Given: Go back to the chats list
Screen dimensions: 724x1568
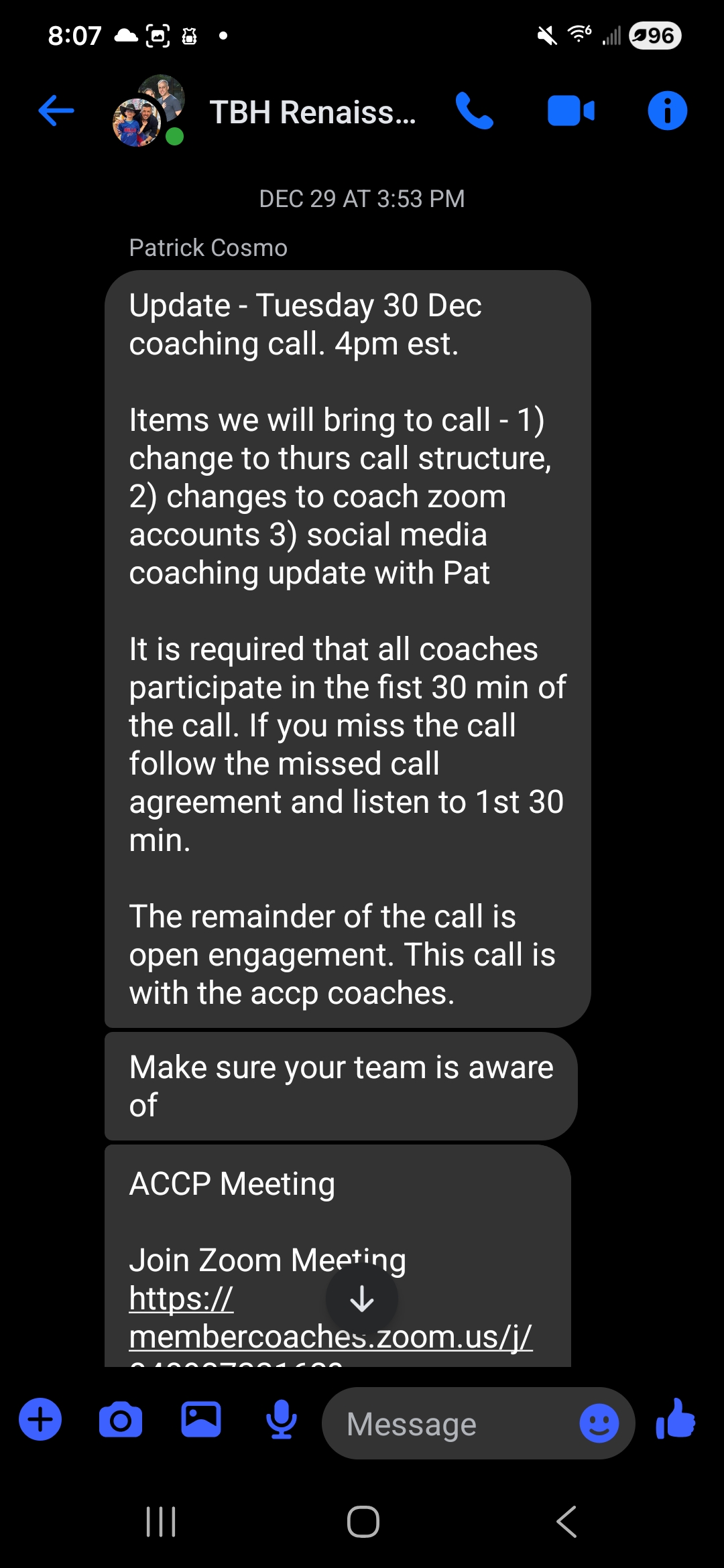Looking at the screenshot, I should pos(56,111).
